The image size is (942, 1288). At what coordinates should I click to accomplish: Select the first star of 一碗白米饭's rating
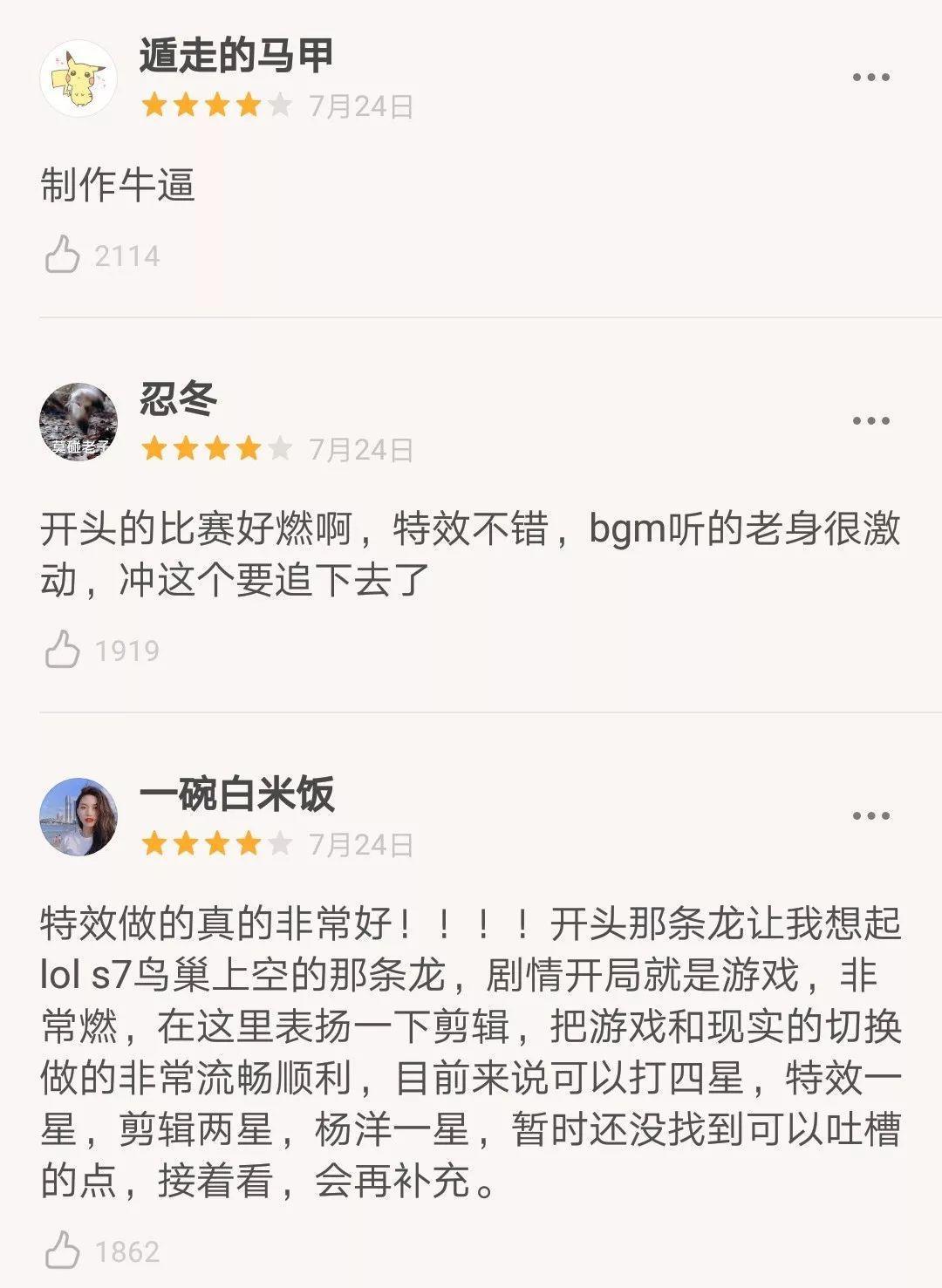click(x=154, y=844)
